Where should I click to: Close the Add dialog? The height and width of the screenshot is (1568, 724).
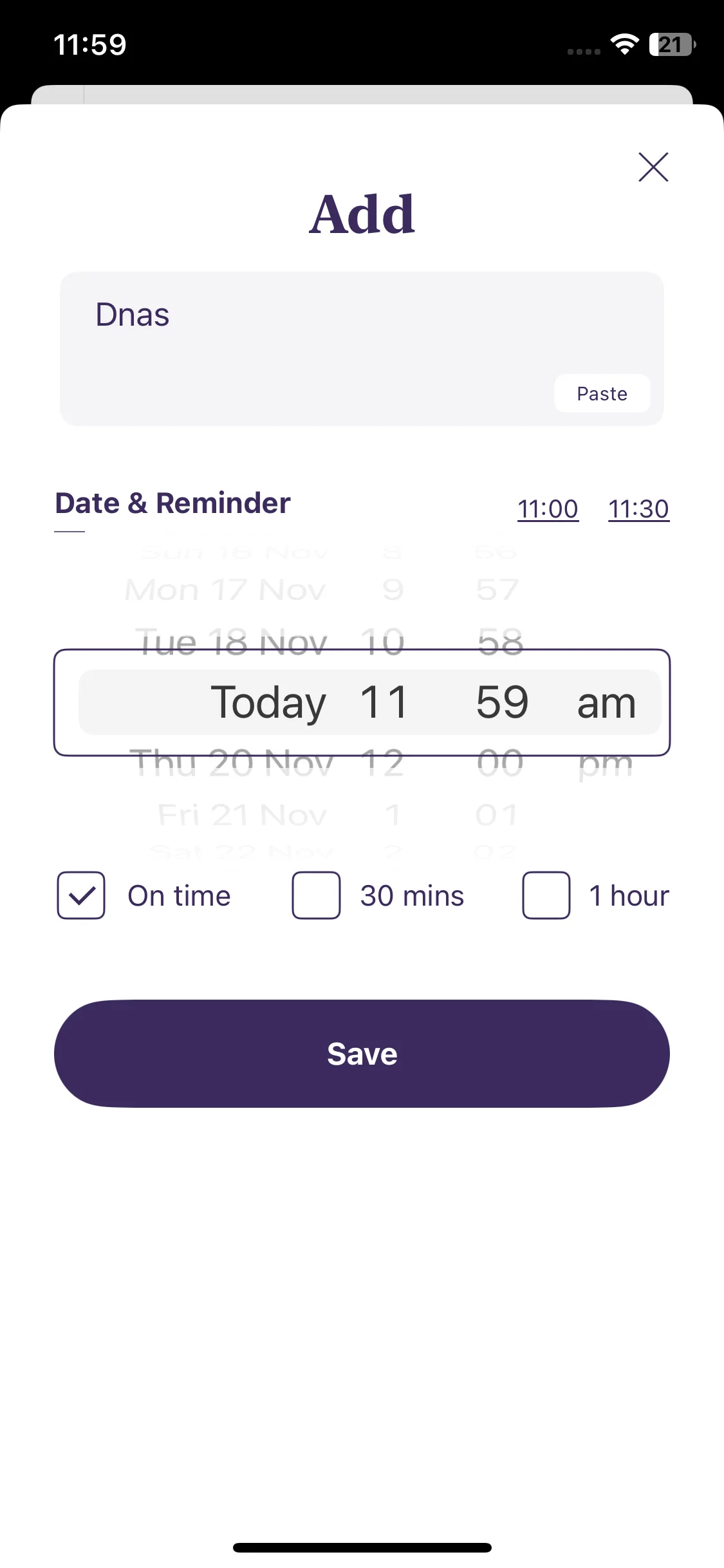pos(653,167)
